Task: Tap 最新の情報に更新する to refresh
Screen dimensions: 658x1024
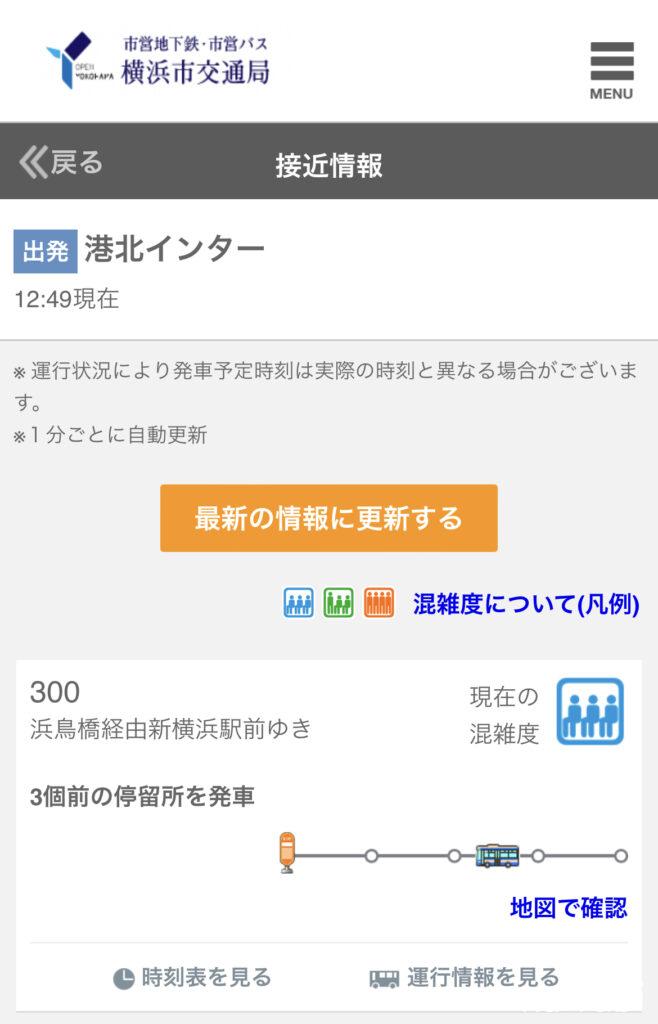Action: click(x=328, y=518)
